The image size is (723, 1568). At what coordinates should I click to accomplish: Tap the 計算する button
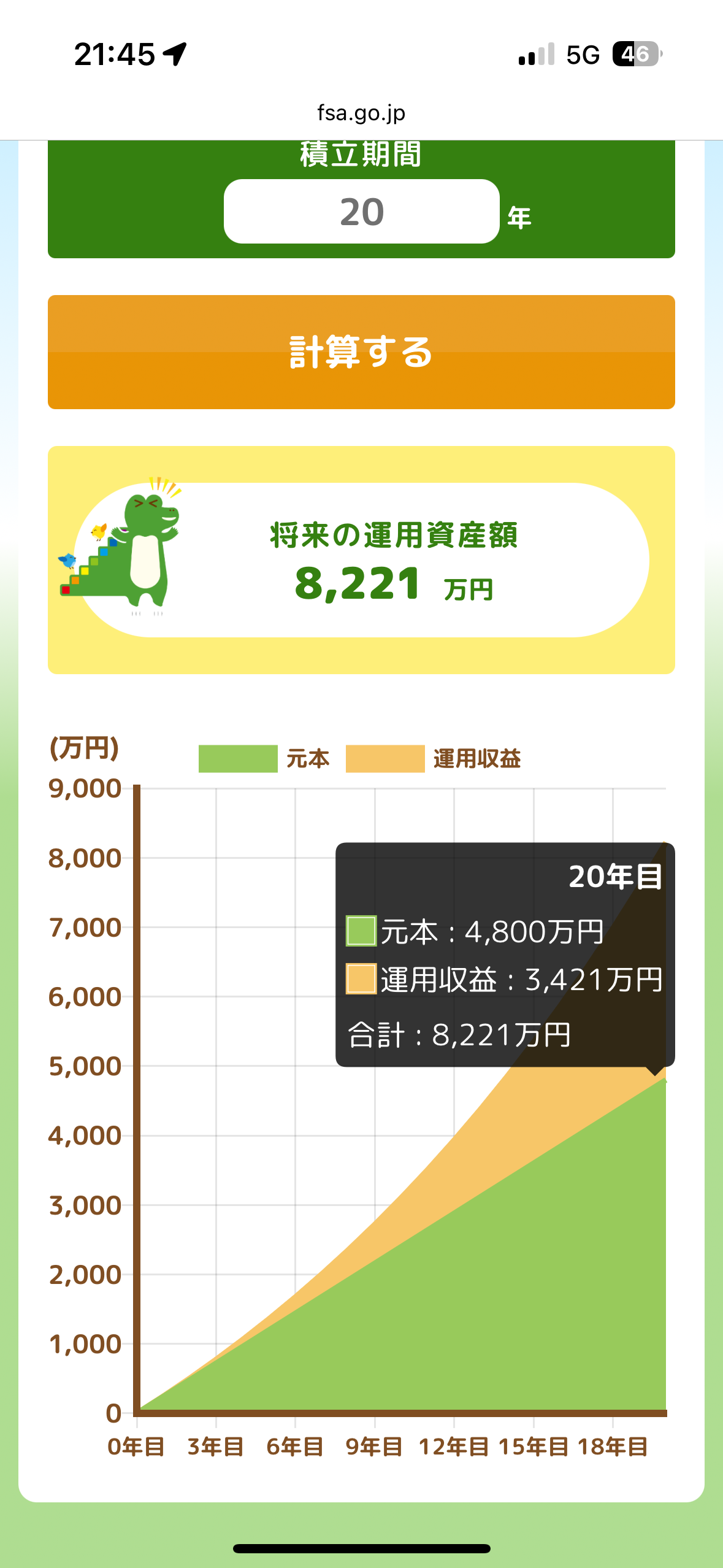click(361, 352)
